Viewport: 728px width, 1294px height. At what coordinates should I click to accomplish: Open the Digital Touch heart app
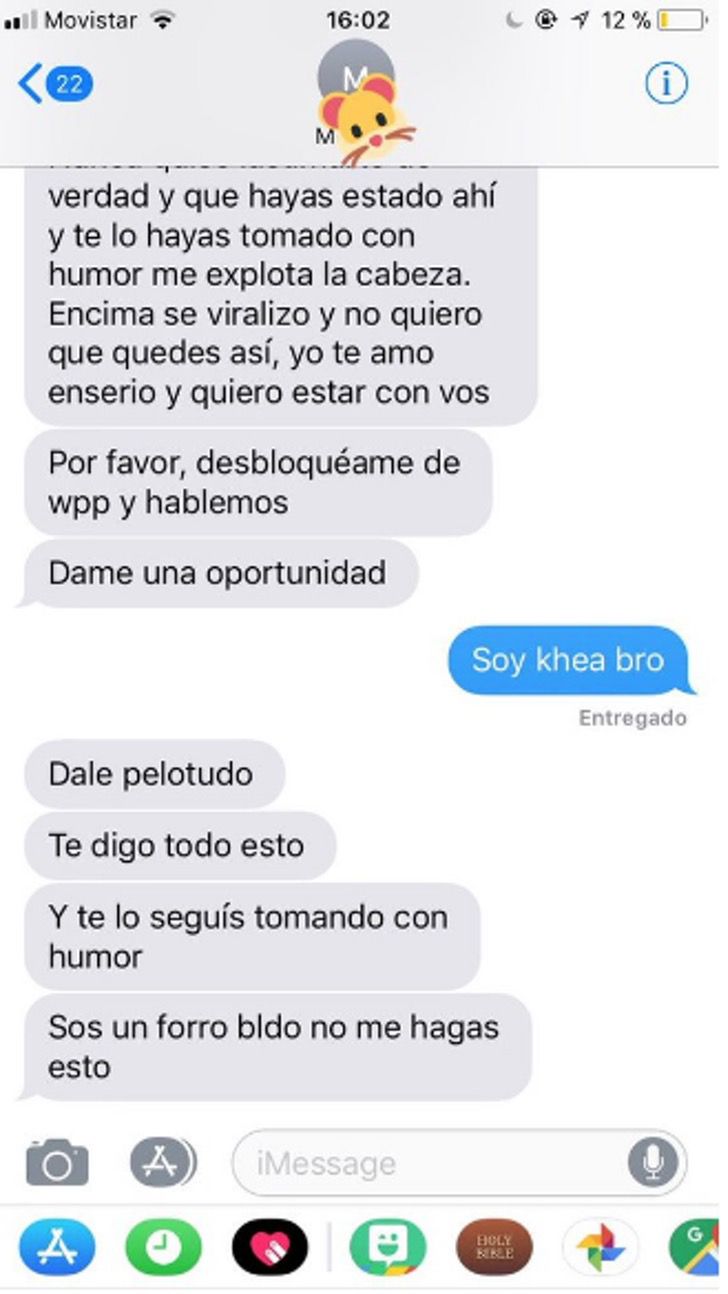(x=271, y=1247)
